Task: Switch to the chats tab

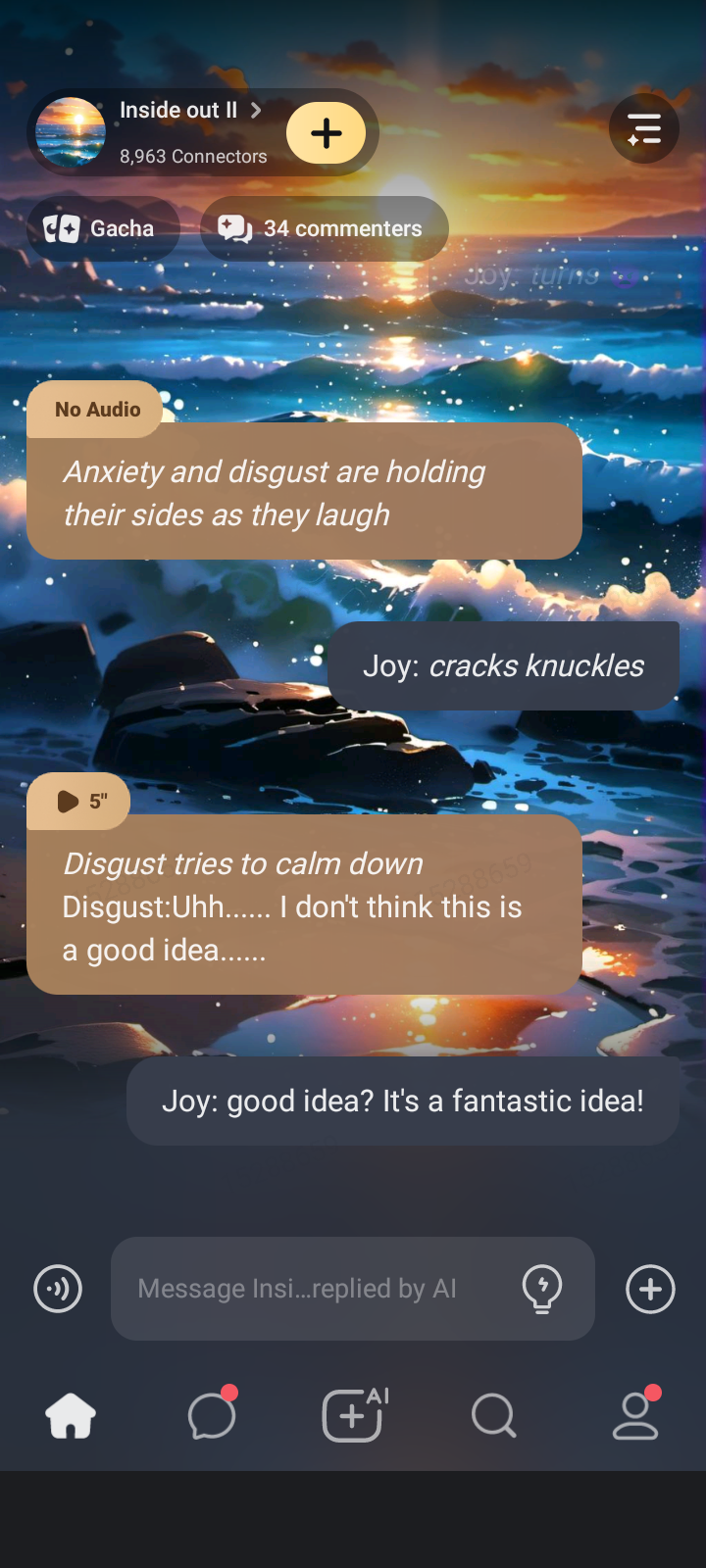Action: point(212,1416)
